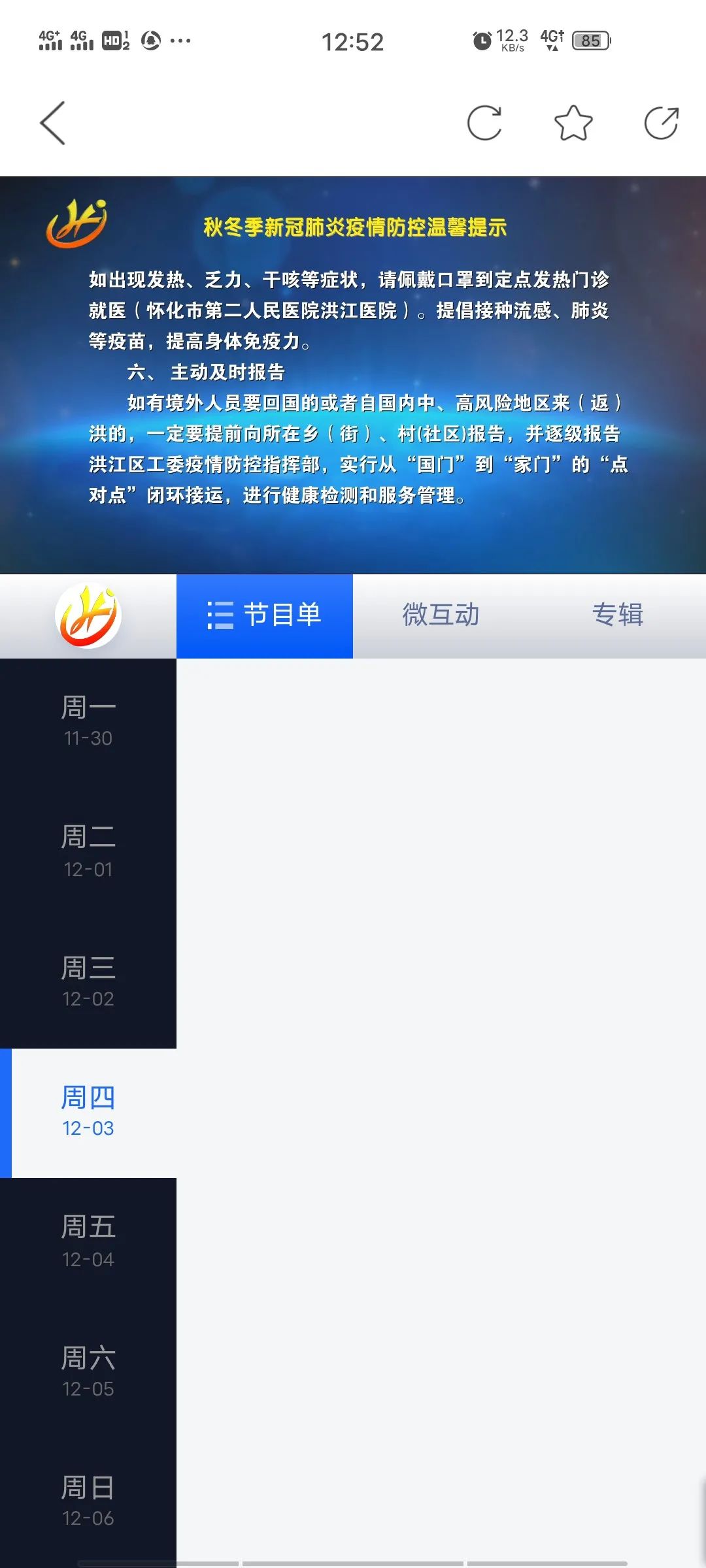This screenshot has height=1568, width=706.
Task: Choose 周三 12-02 program day
Action: pos(88,982)
